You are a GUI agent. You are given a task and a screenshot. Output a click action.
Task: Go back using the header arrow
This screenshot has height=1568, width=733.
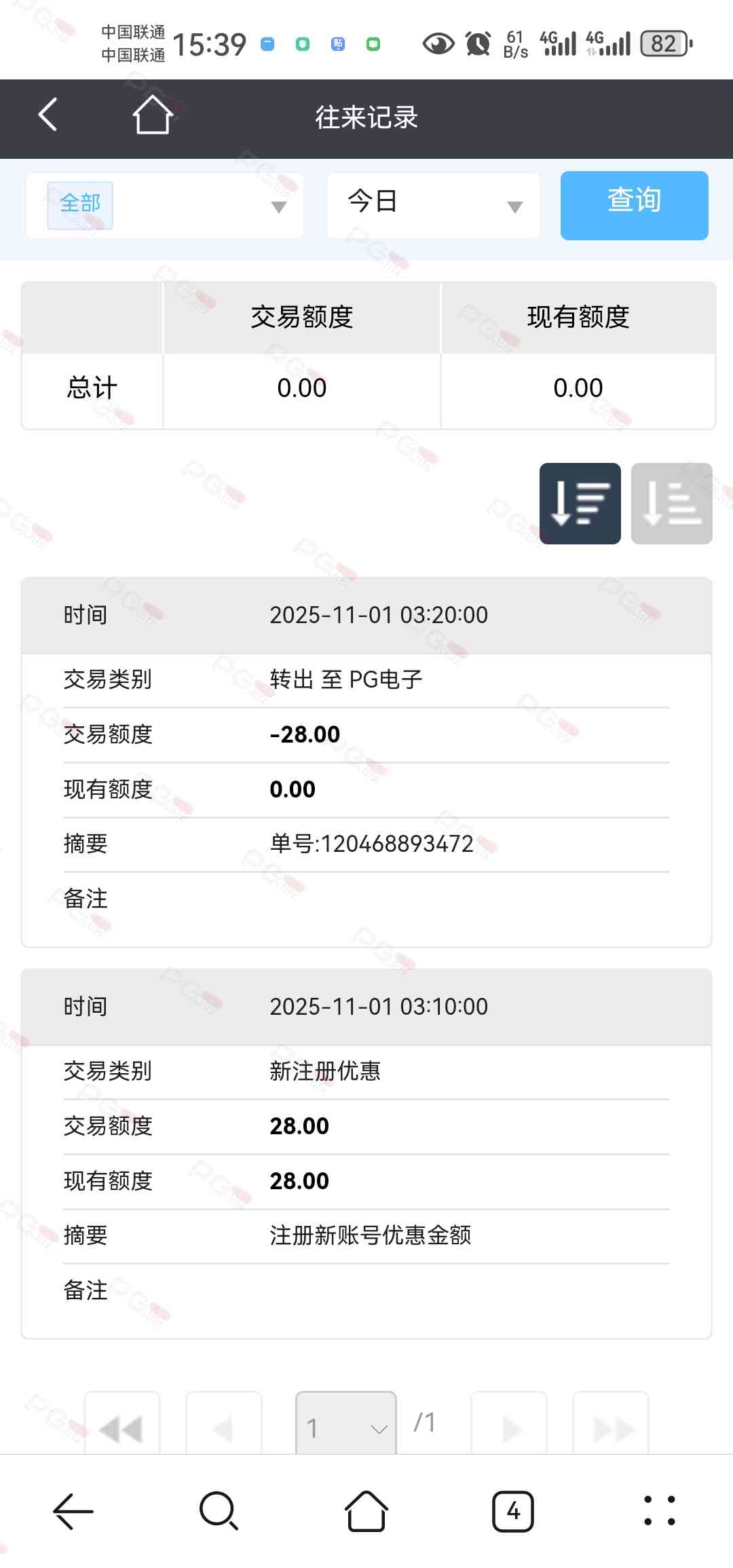click(x=48, y=115)
